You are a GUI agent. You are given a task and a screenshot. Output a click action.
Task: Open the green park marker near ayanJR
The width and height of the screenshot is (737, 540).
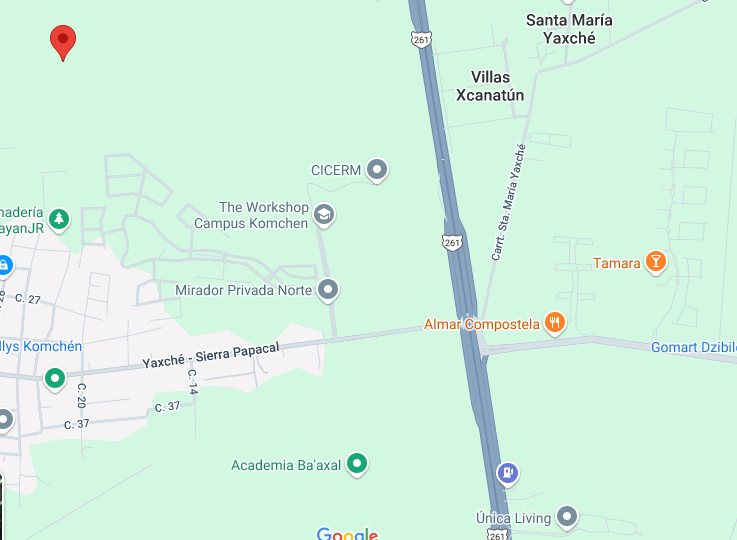59,219
